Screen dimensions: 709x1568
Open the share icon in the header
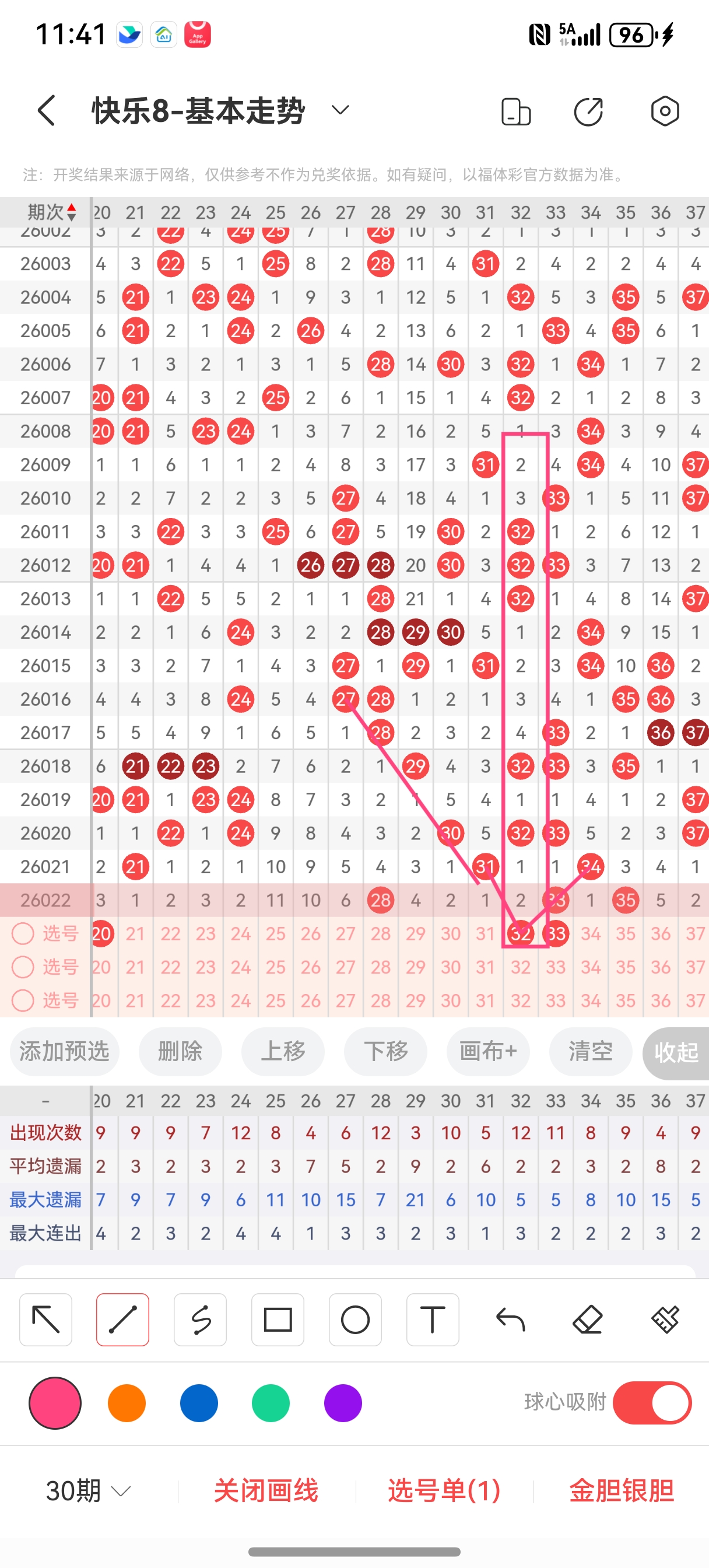pos(588,111)
